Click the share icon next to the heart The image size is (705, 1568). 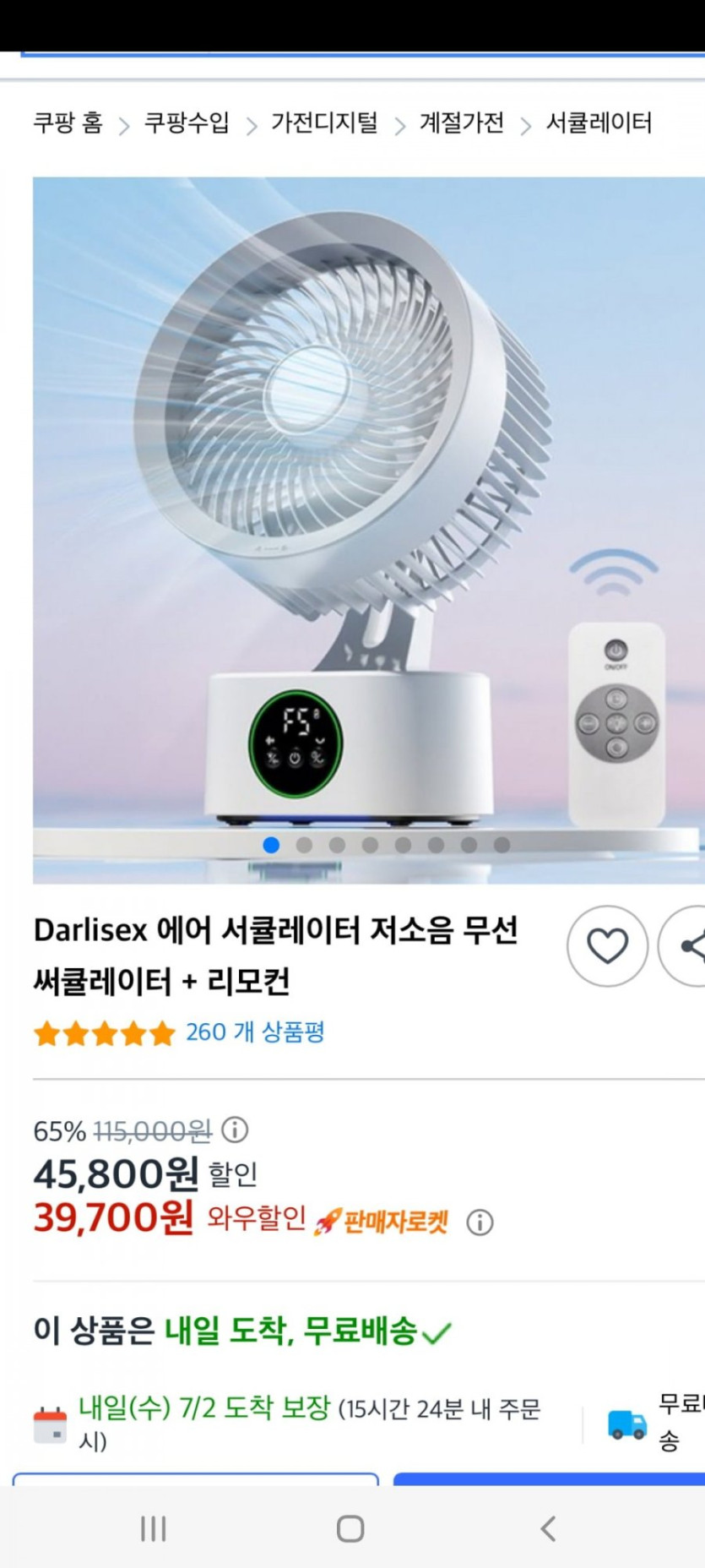(697, 947)
